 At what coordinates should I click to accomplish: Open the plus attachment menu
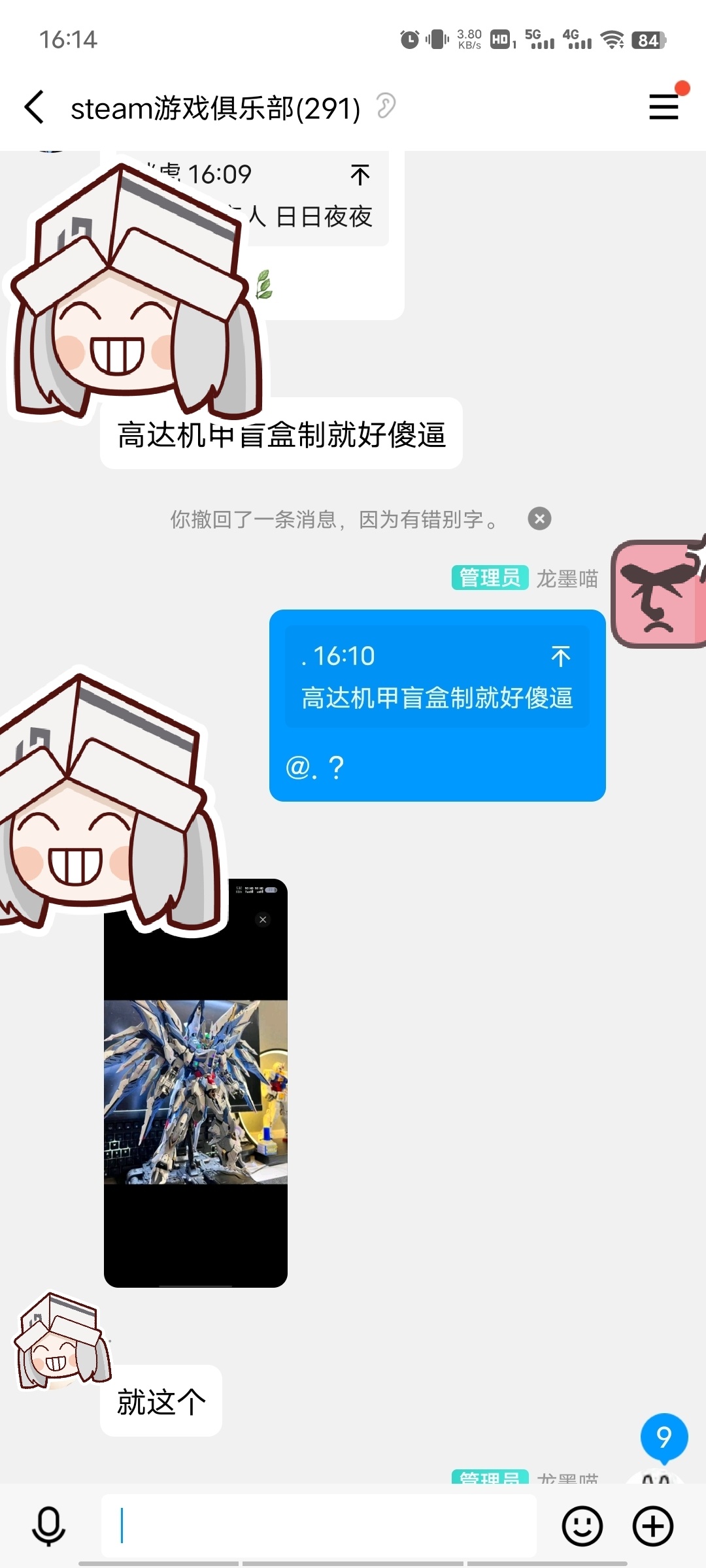[652, 1526]
